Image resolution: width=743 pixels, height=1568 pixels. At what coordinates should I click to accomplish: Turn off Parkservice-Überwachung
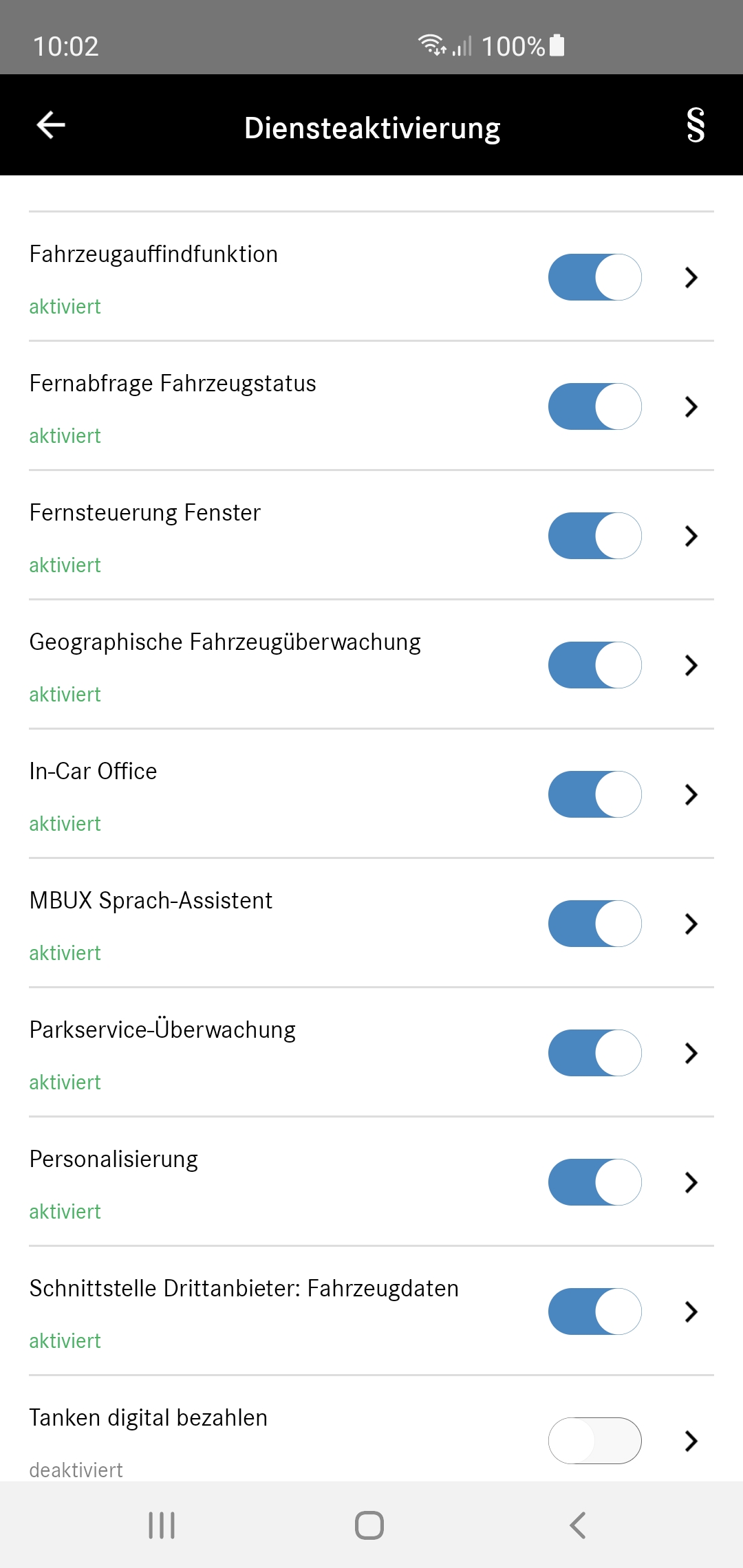[x=594, y=1053]
